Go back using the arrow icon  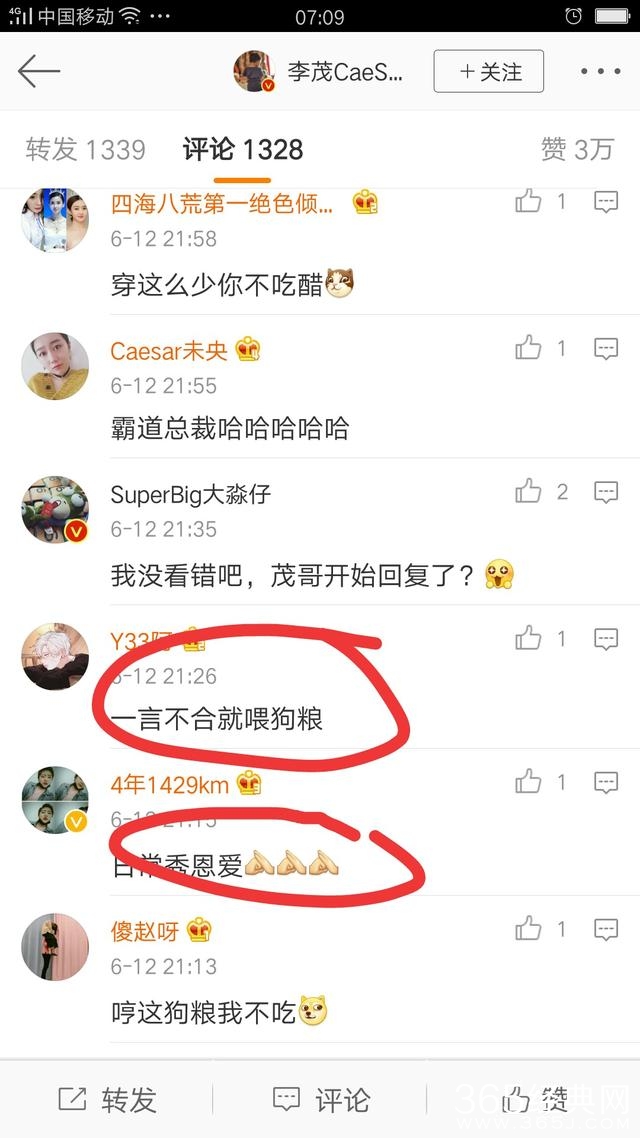(x=40, y=71)
